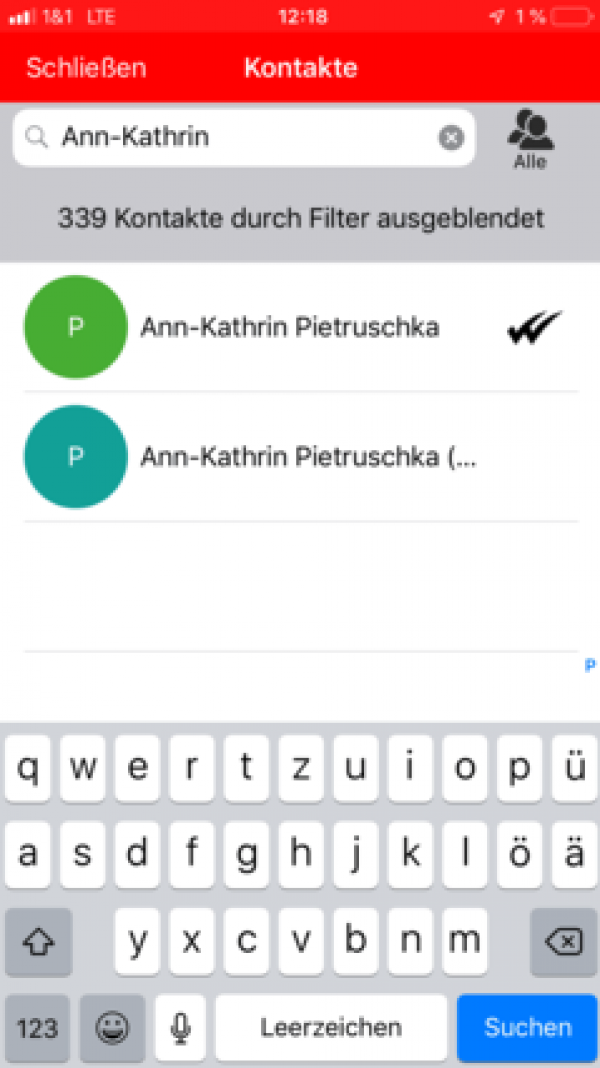Toggle the keyboard shift key

coord(38,941)
